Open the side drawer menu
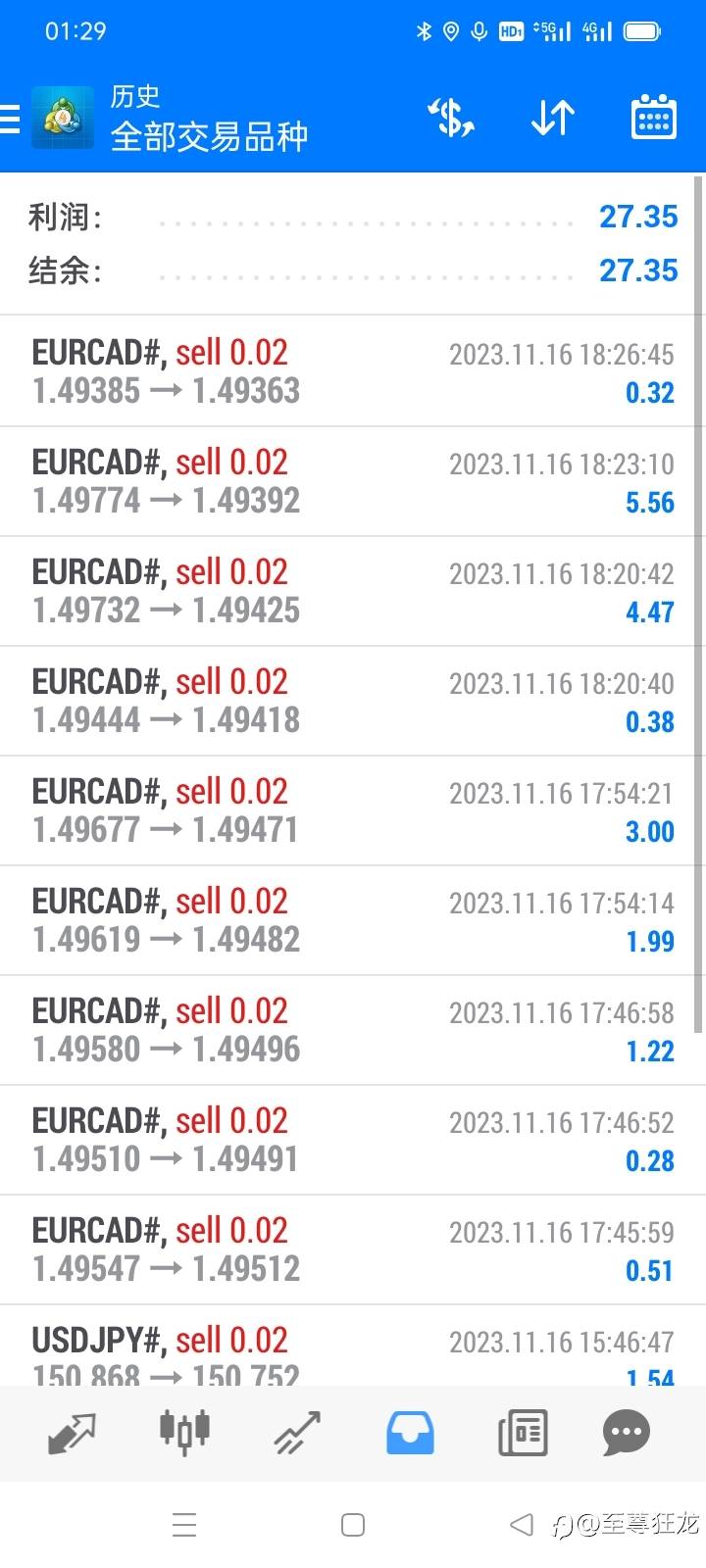Viewport: 706px width, 1568px height. tap(10, 120)
